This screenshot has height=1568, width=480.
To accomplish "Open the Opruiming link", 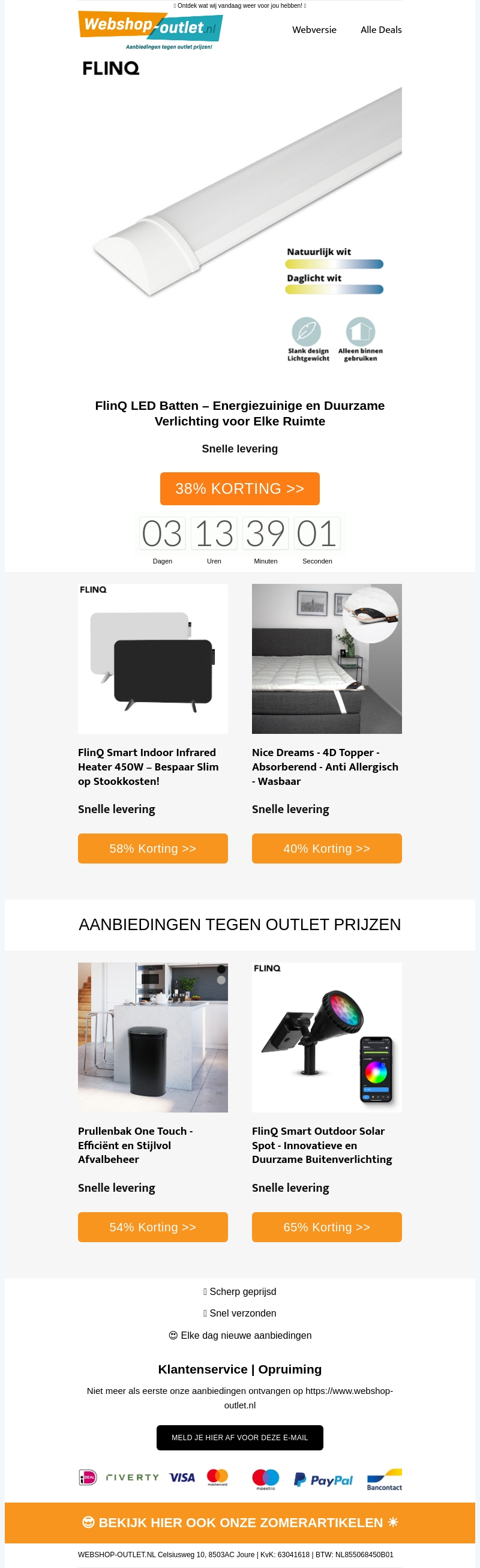I will (290, 1369).
